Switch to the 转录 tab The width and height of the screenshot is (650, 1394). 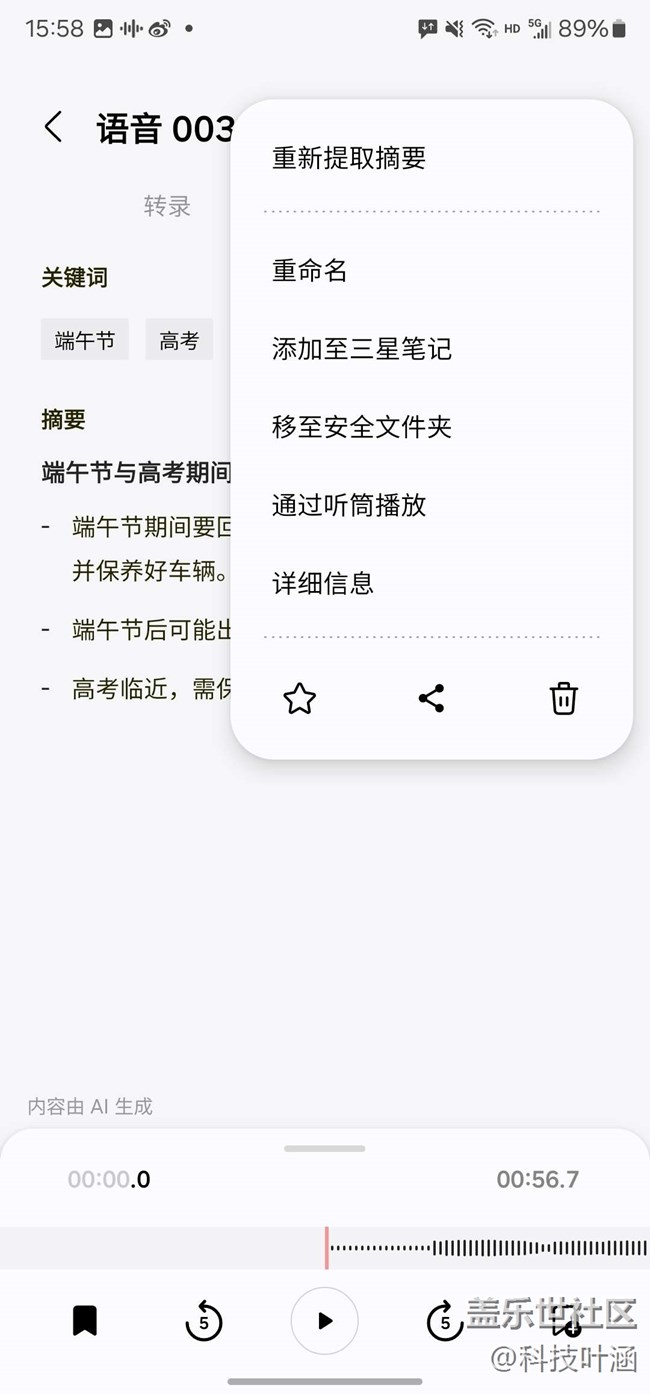(x=167, y=206)
